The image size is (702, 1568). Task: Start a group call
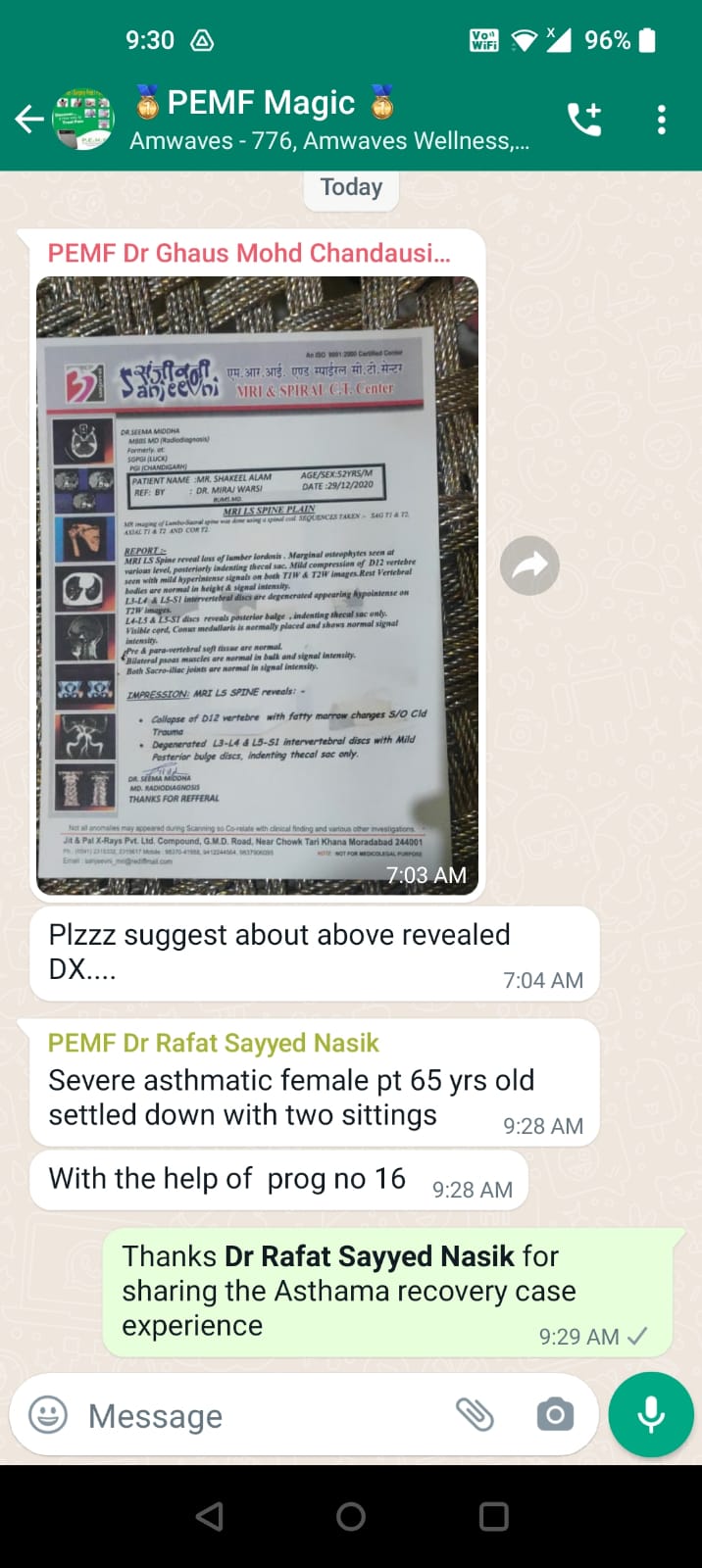584,120
